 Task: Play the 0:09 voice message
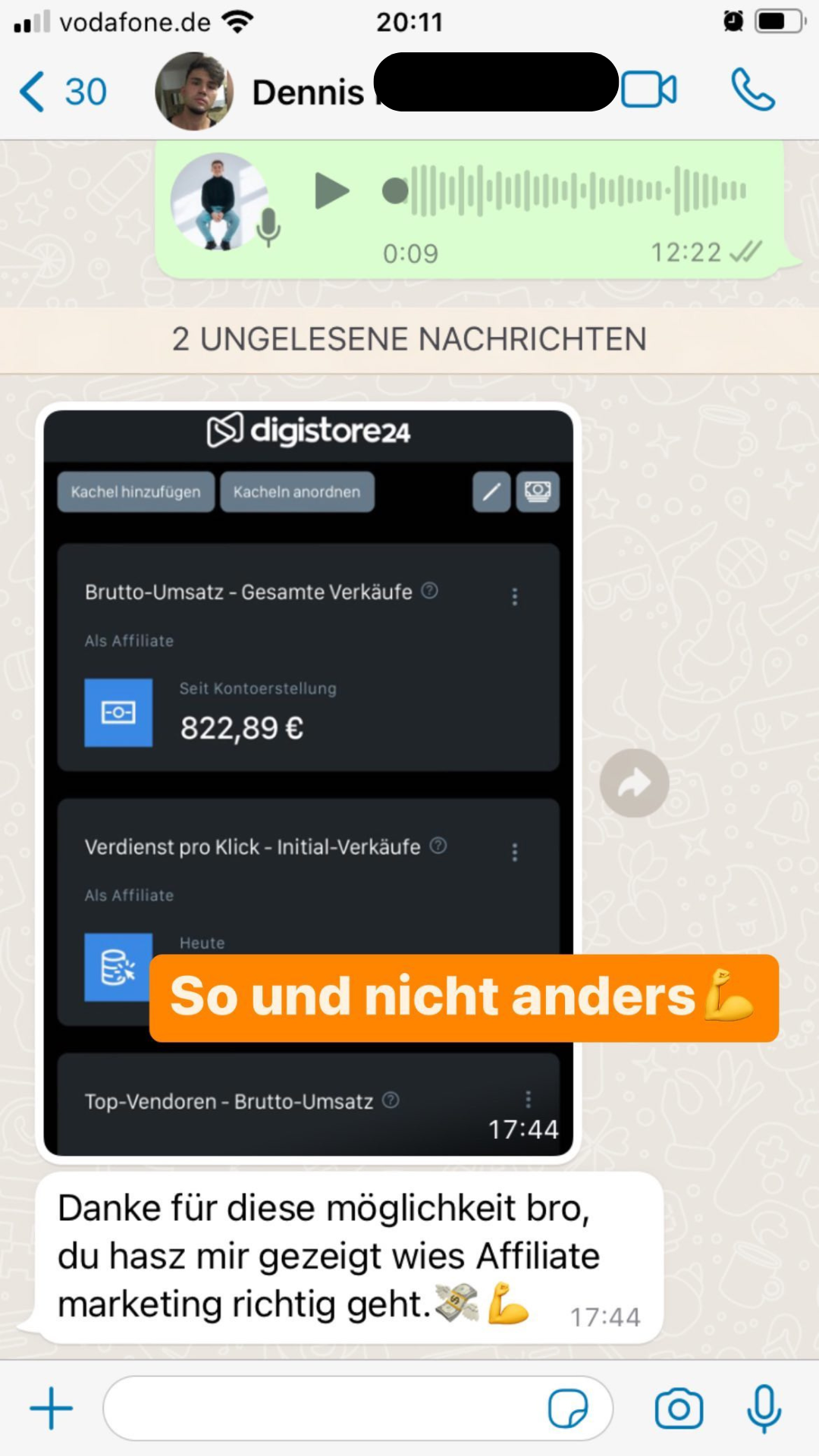[331, 190]
